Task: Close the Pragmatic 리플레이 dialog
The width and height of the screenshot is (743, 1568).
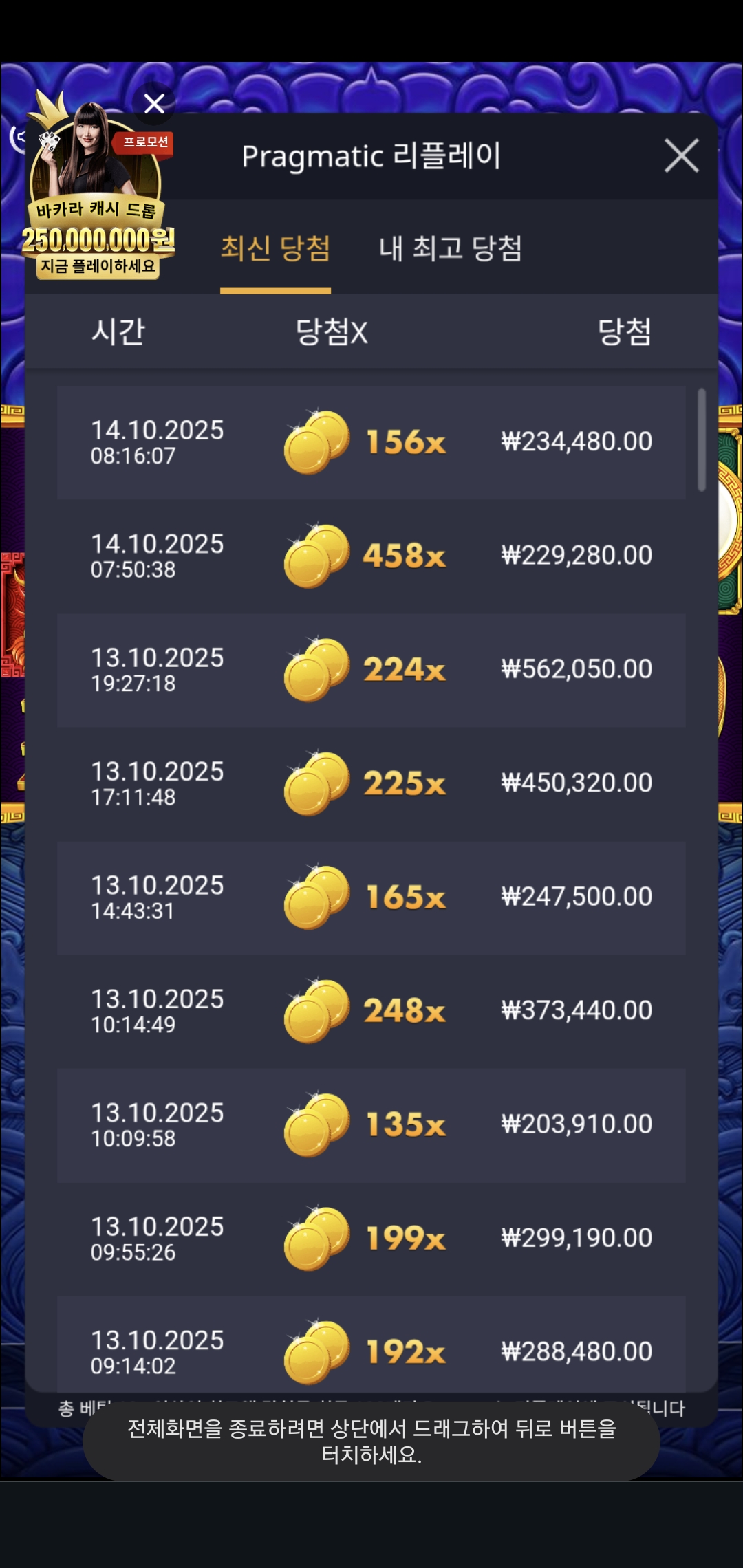Action: [x=681, y=156]
